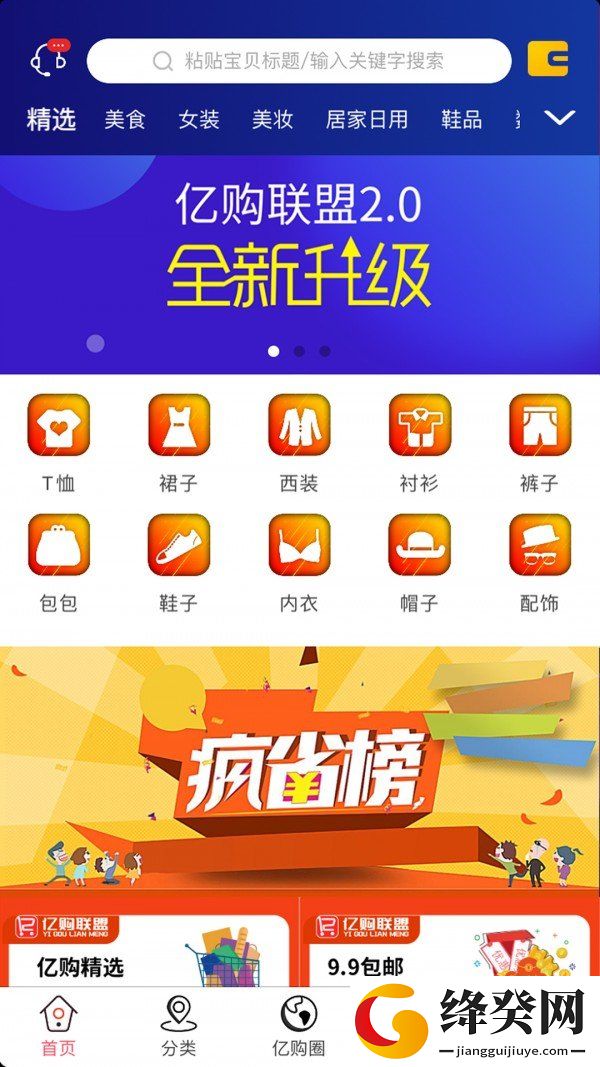Switch to the 女装 tab

pyautogui.click(x=199, y=120)
